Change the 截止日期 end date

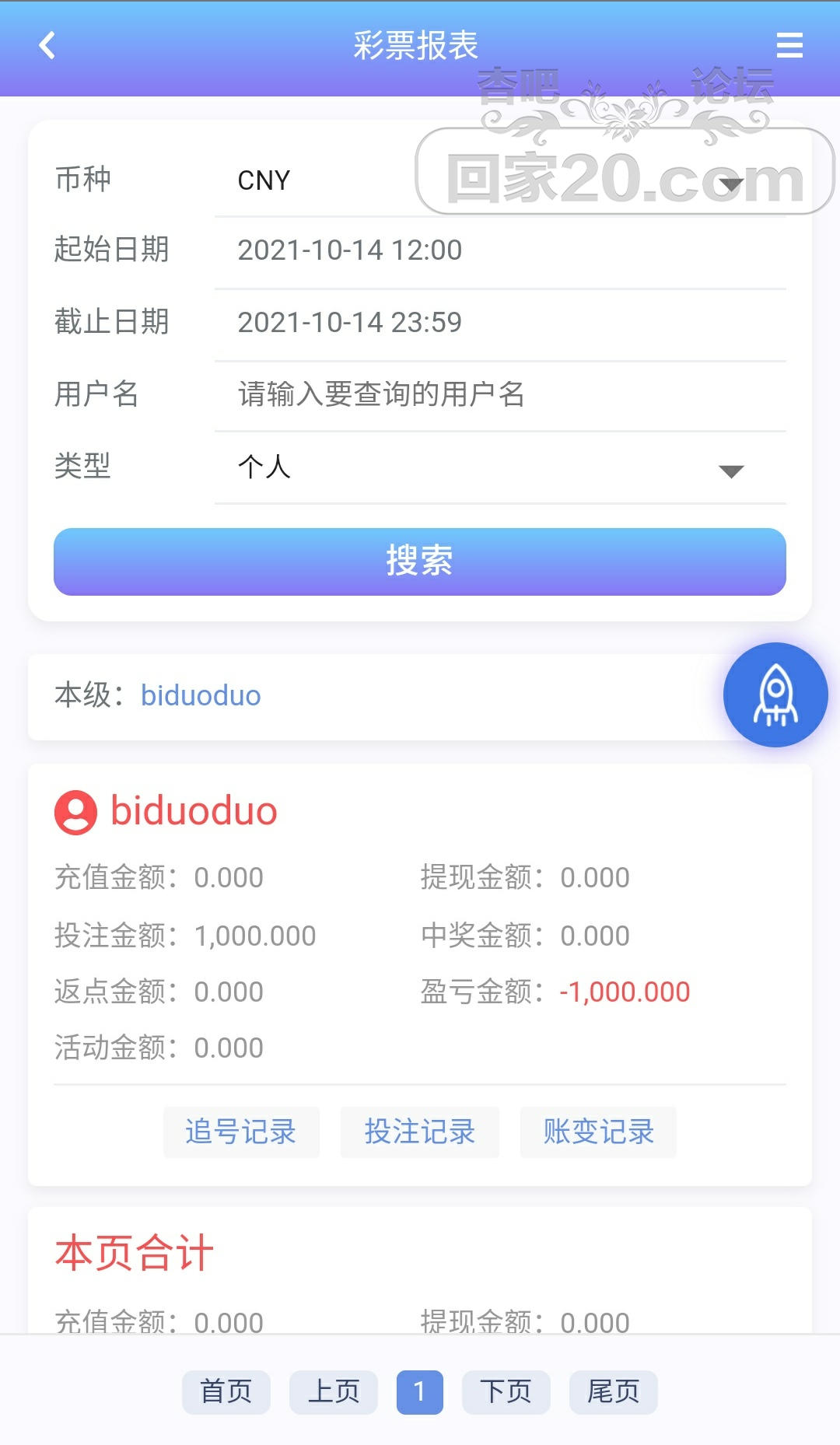[x=499, y=322]
